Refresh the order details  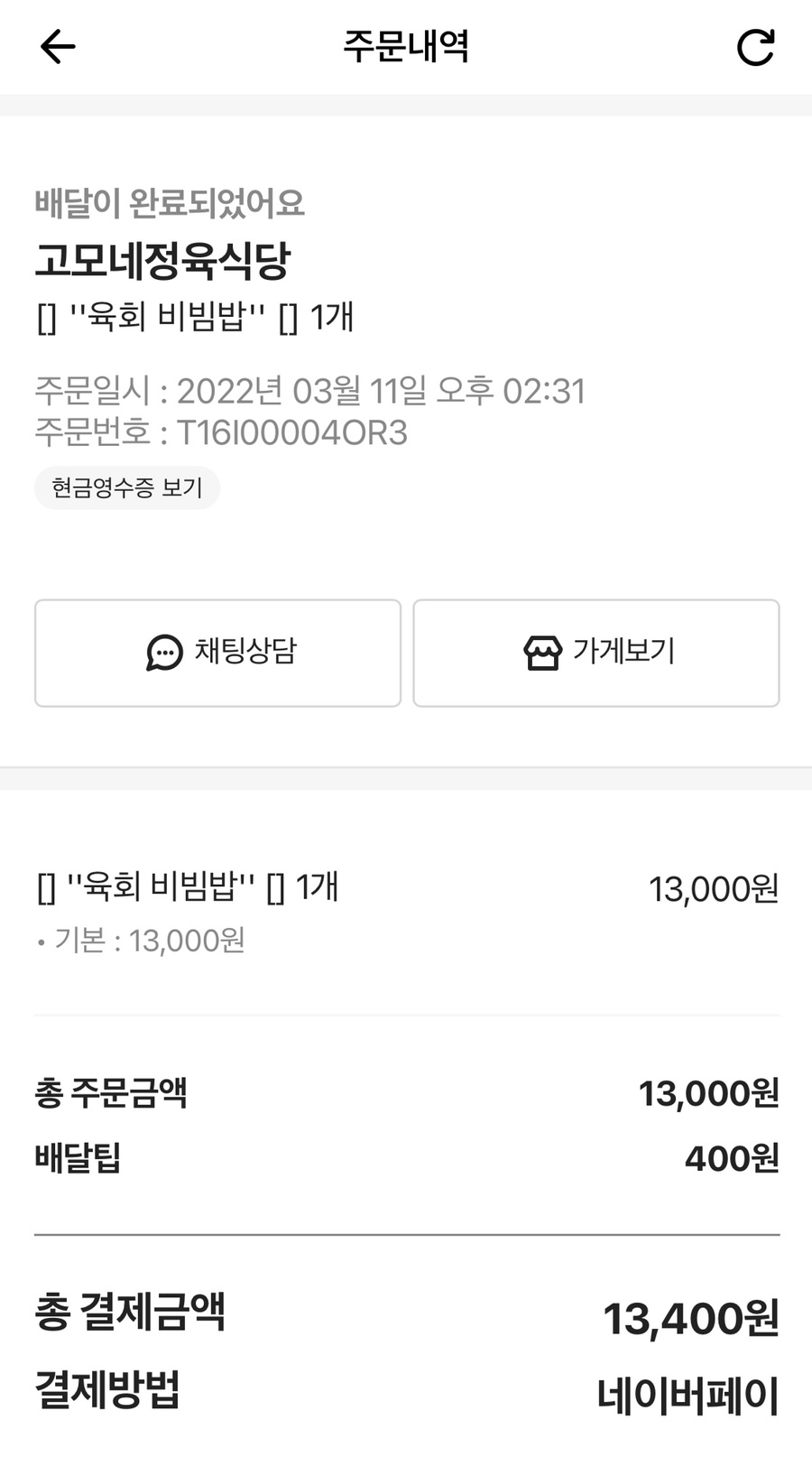point(755,48)
